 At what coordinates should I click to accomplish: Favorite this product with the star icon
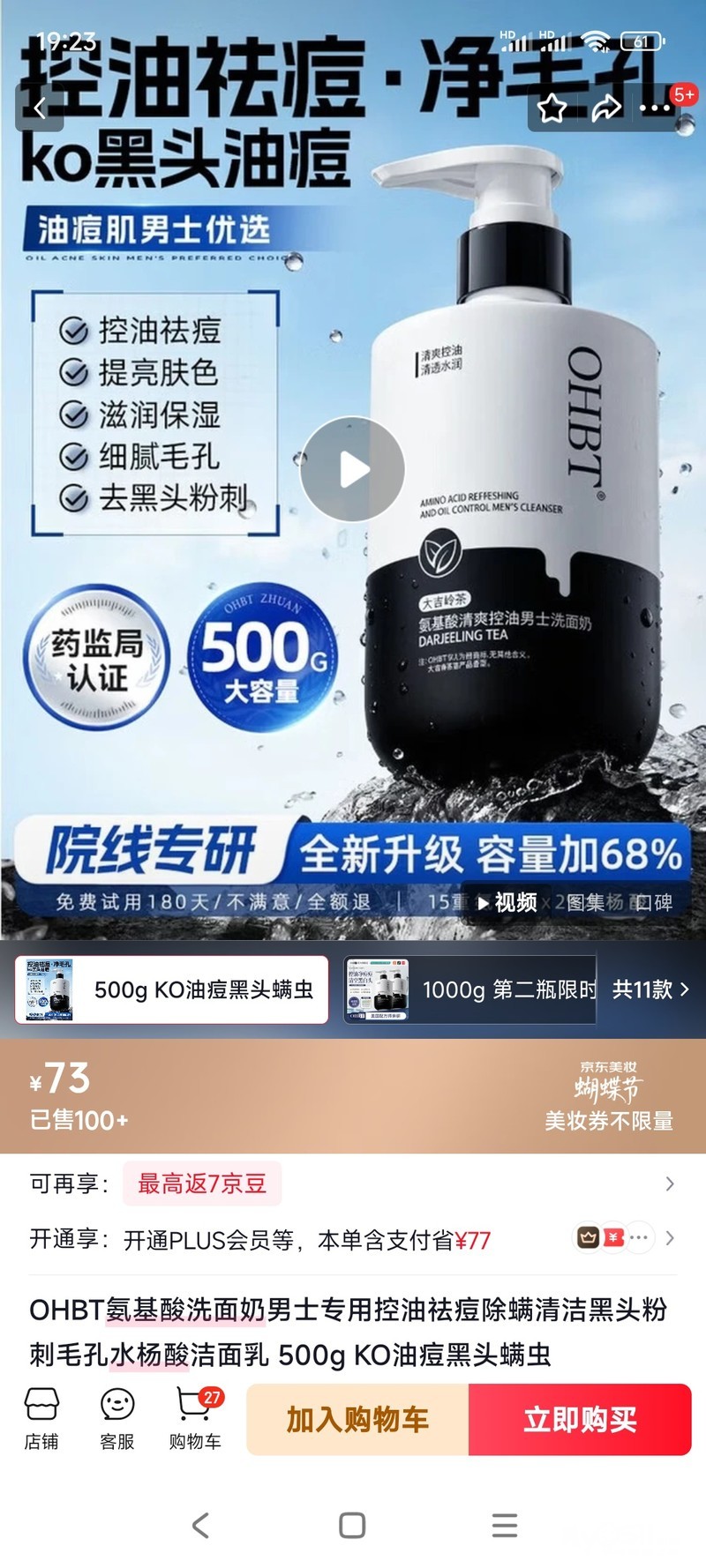(552, 108)
